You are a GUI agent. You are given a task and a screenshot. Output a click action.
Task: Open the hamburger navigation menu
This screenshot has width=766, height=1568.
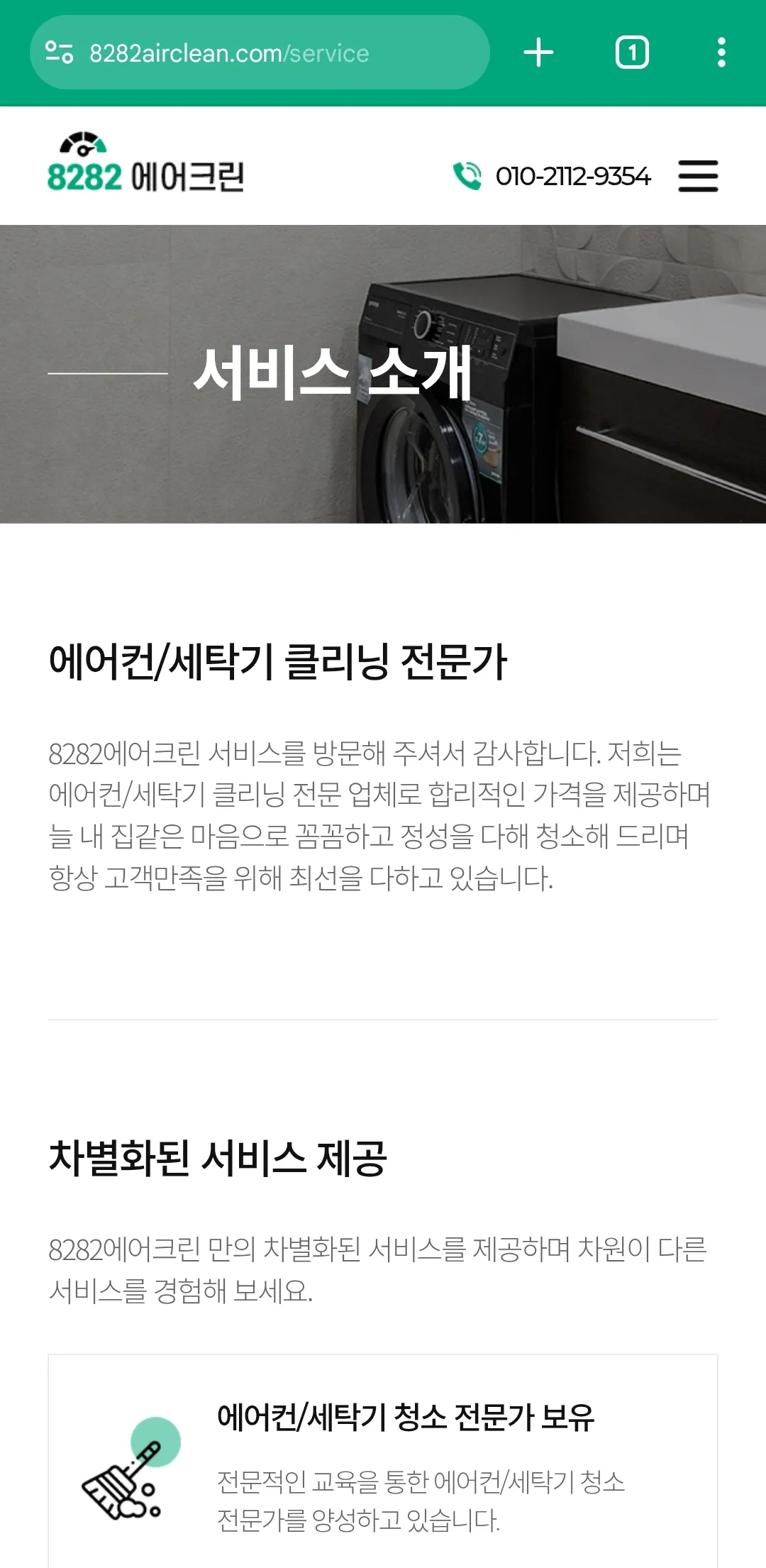[698, 176]
